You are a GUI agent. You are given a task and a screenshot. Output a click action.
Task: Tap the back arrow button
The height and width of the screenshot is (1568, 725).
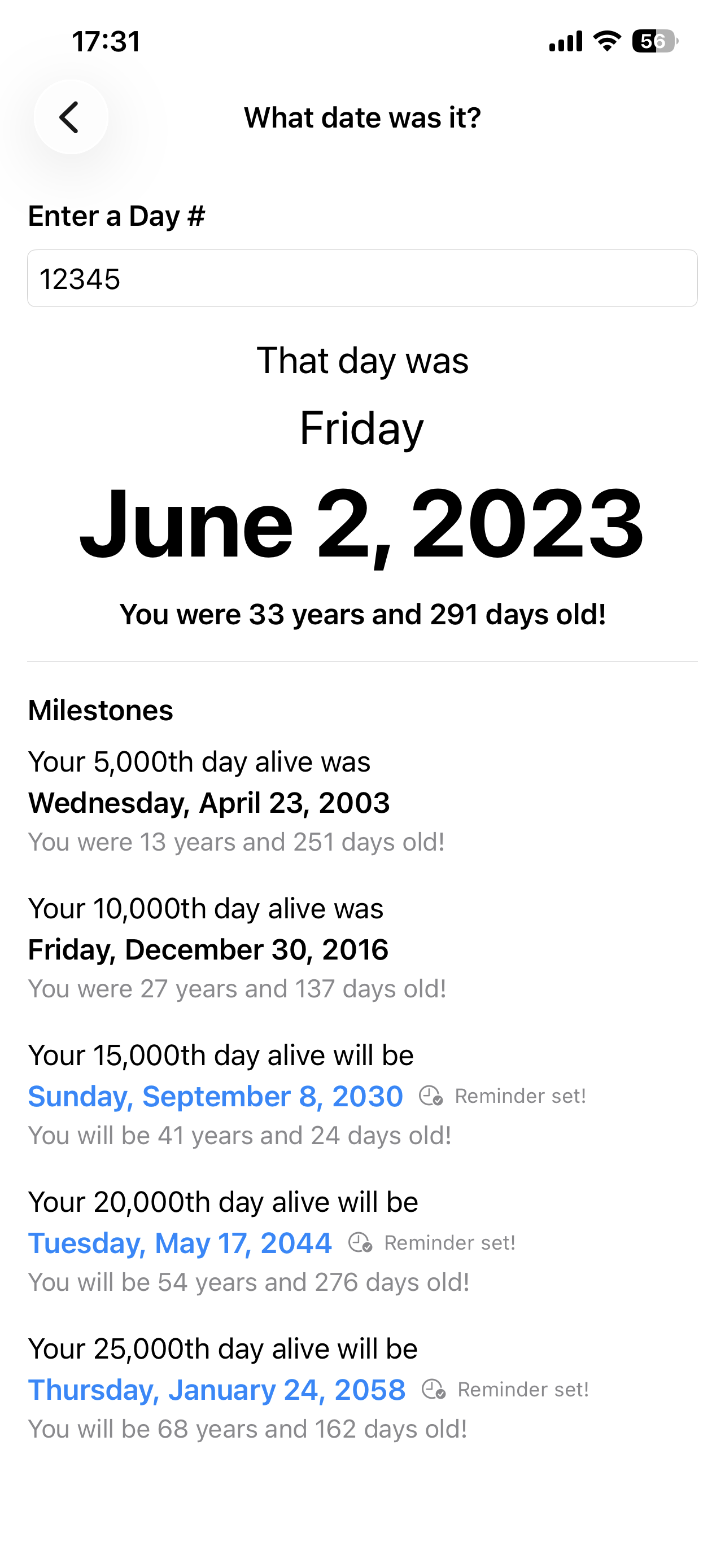[71, 116]
